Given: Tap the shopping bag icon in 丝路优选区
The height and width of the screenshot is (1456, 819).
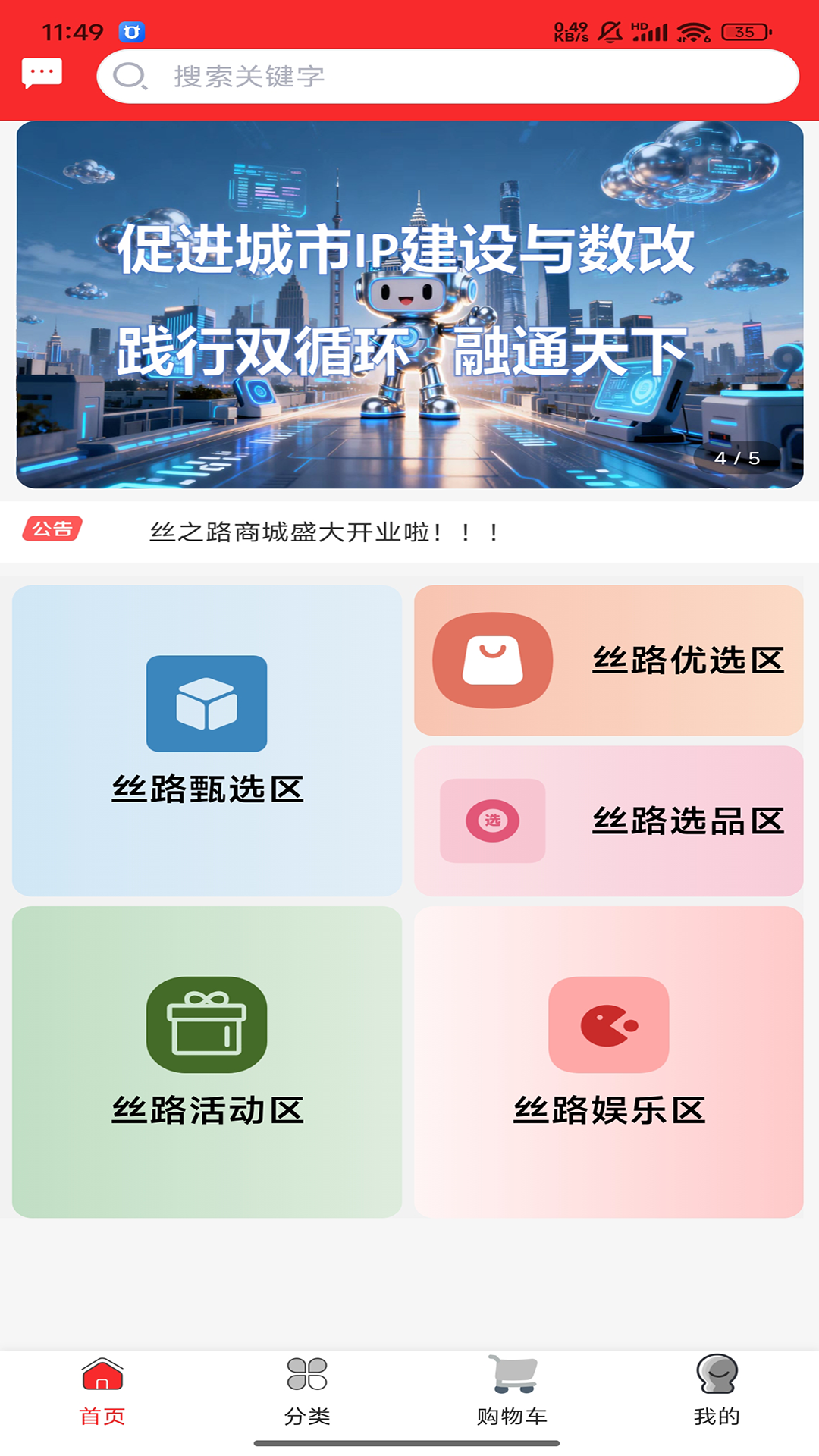Looking at the screenshot, I should [x=492, y=659].
